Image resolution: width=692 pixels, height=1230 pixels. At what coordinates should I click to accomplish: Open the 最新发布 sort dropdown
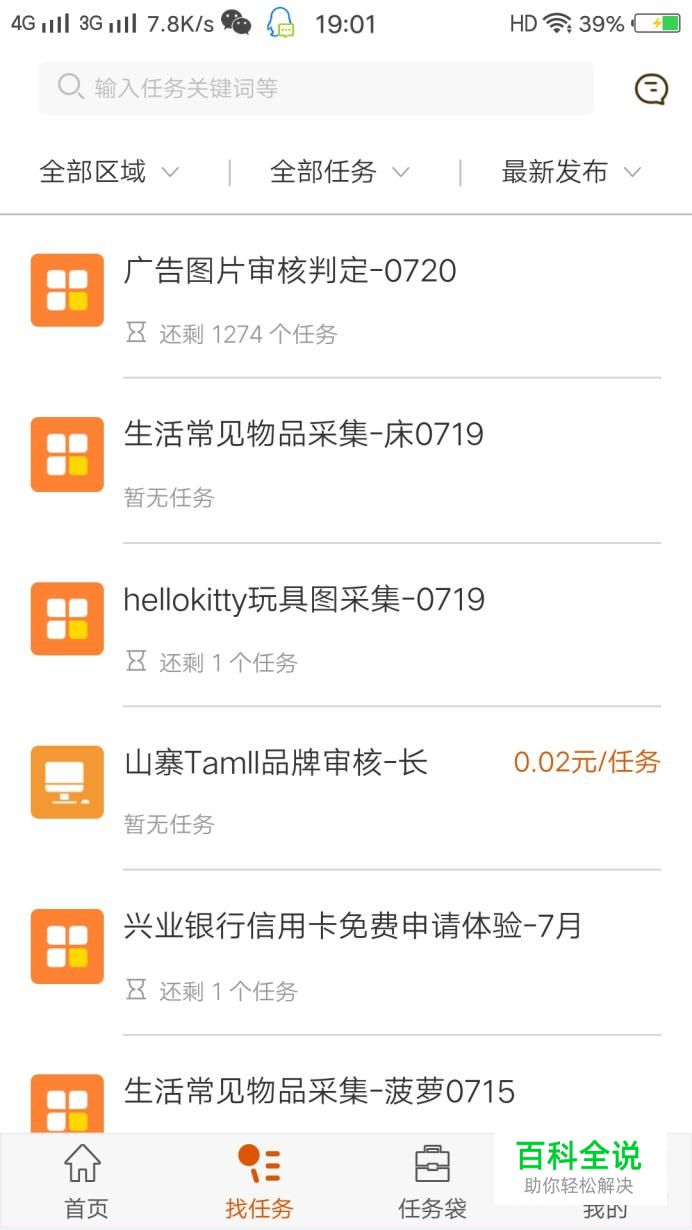coord(571,172)
